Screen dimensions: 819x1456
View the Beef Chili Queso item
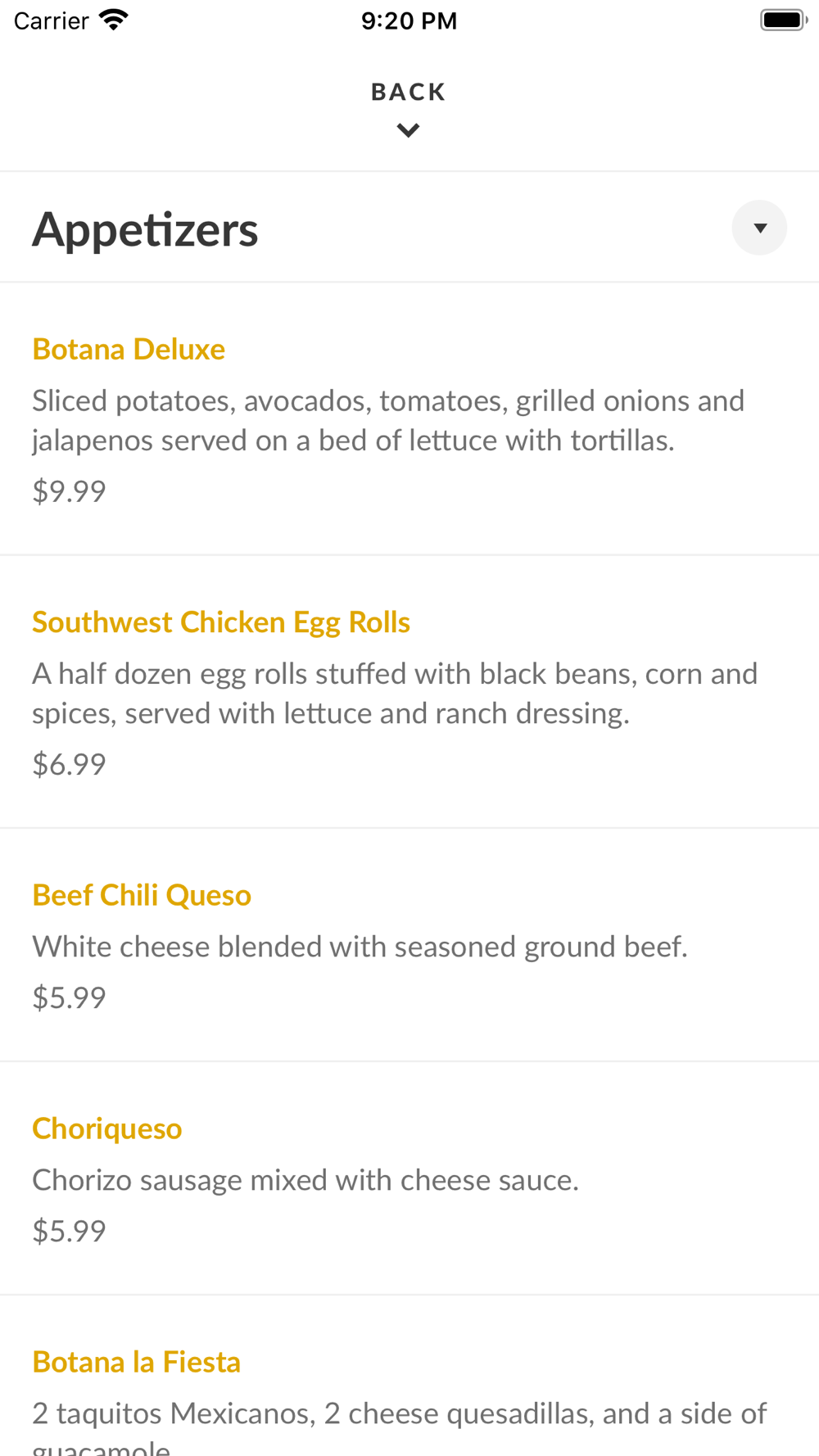click(409, 945)
